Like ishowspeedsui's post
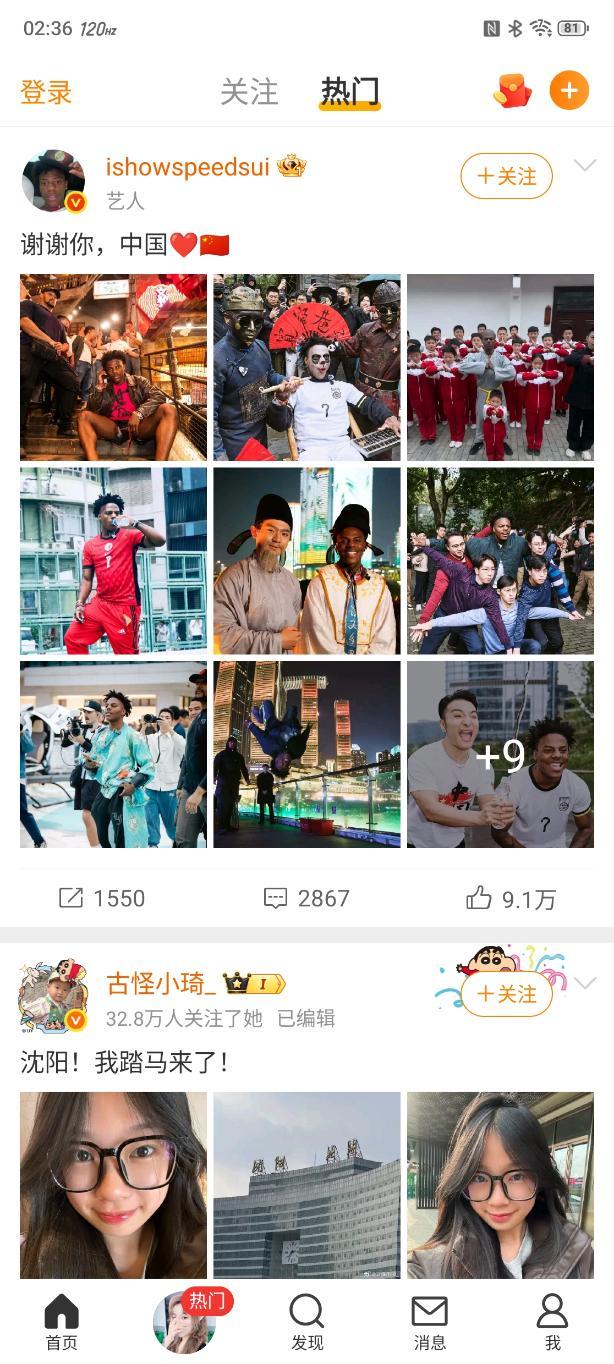This screenshot has height=1364, width=614. [510, 898]
